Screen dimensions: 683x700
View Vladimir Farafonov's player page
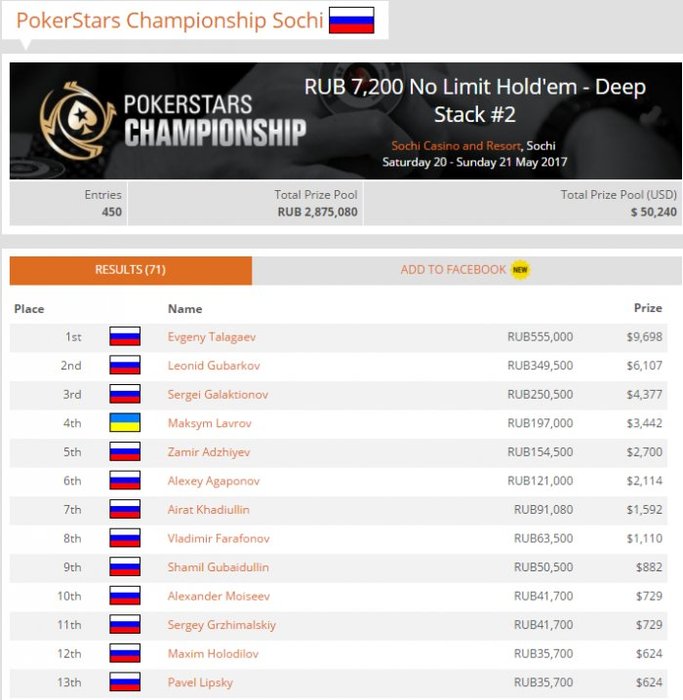click(x=219, y=539)
